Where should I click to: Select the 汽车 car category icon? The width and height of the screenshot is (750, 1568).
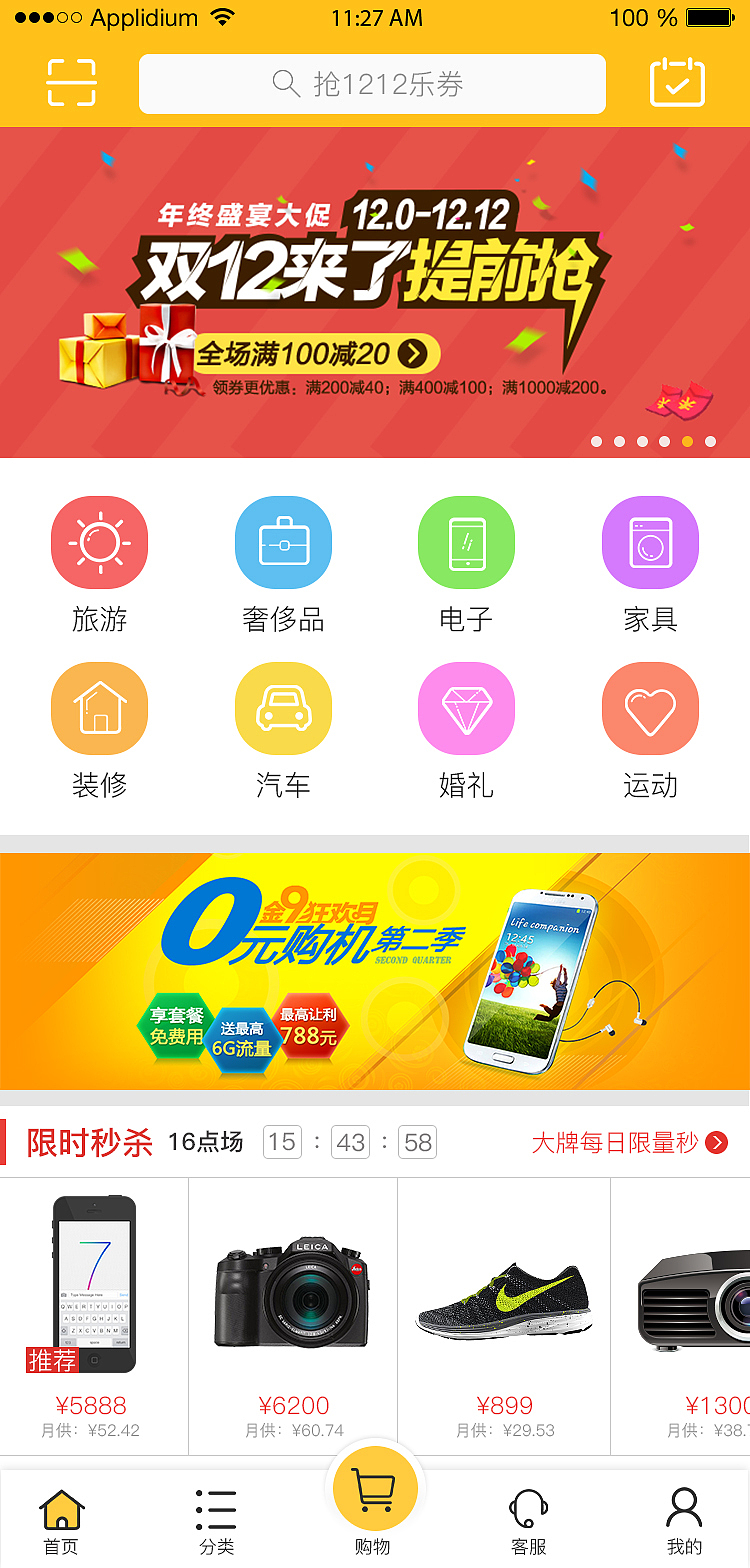click(x=283, y=708)
